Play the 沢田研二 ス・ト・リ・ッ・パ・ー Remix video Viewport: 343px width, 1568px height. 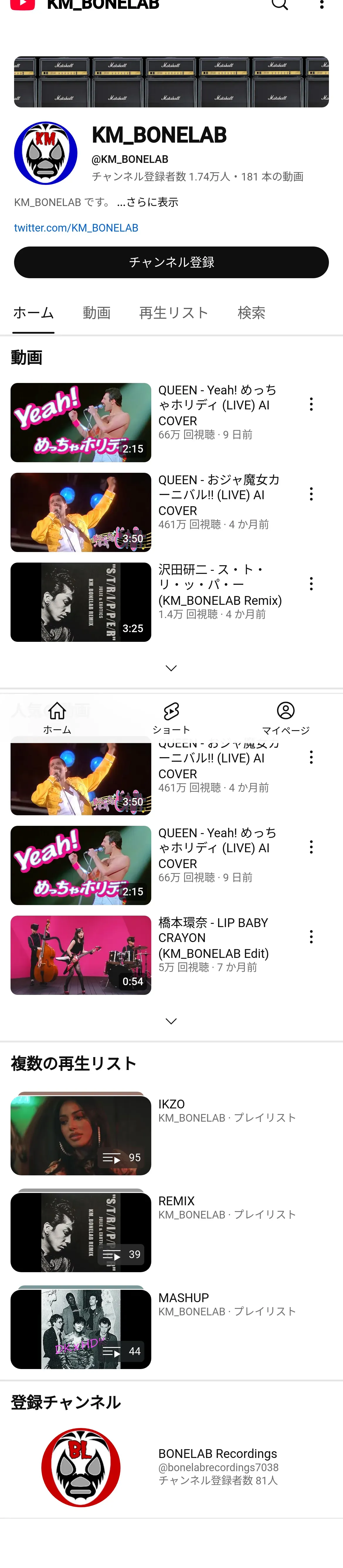click(81, 602)
